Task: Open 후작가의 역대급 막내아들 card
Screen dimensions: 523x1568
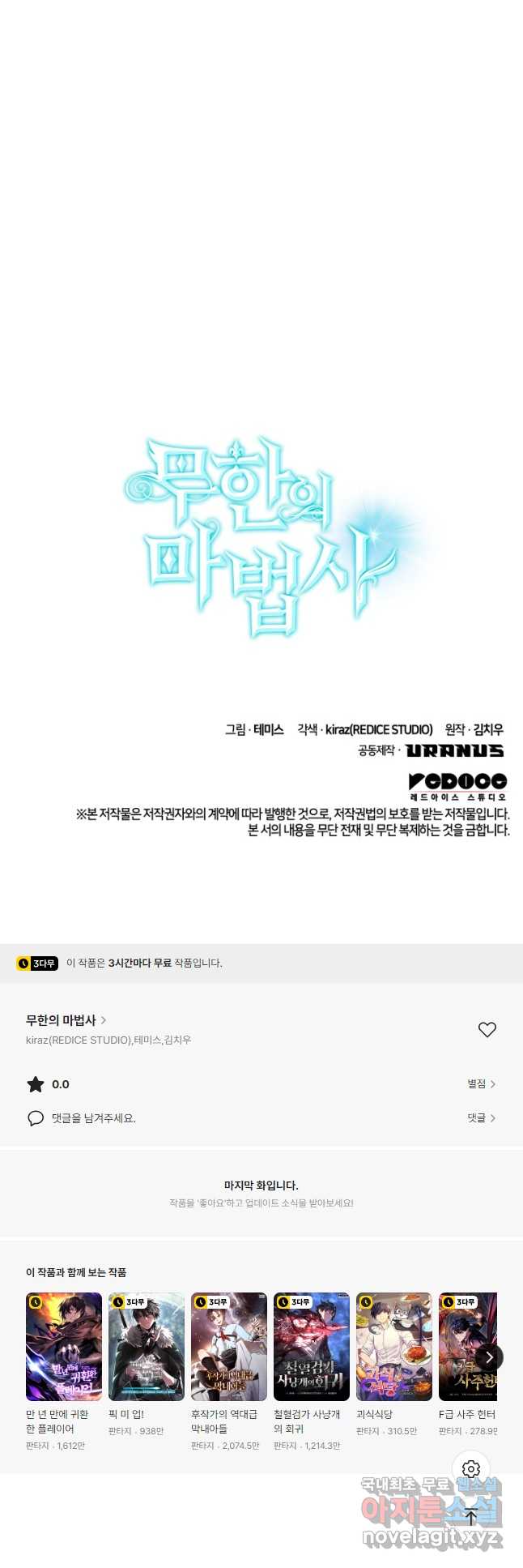Action: 229,1347
